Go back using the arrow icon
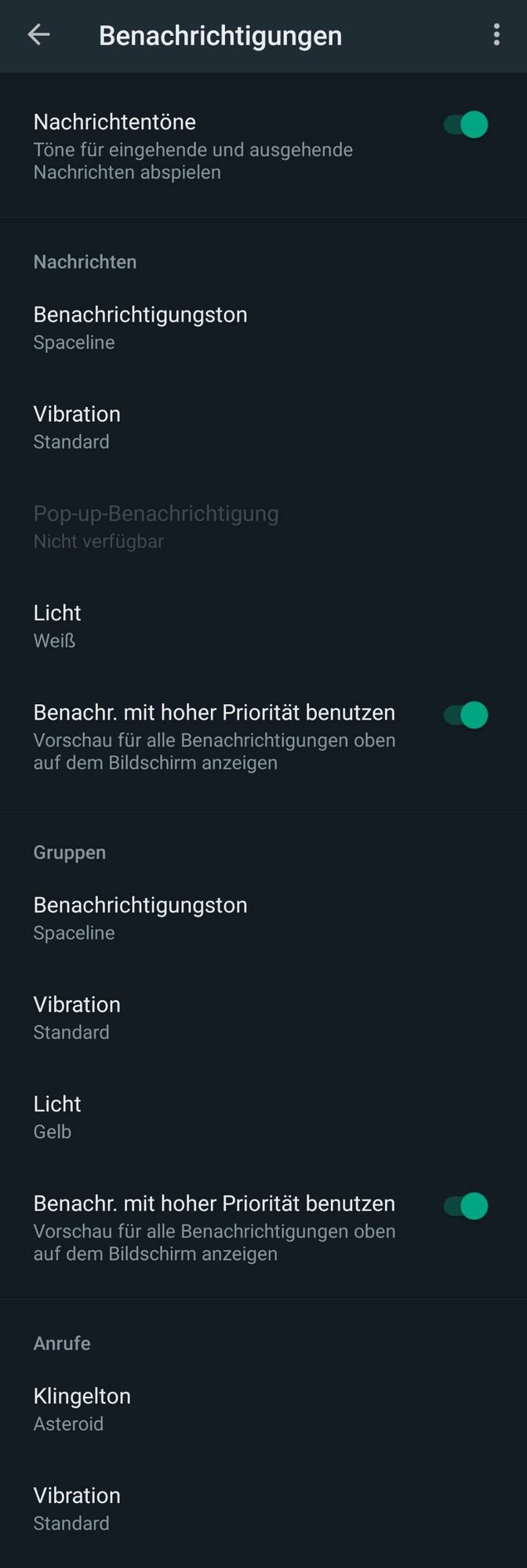527x1568 pixels. coord(38,34)
